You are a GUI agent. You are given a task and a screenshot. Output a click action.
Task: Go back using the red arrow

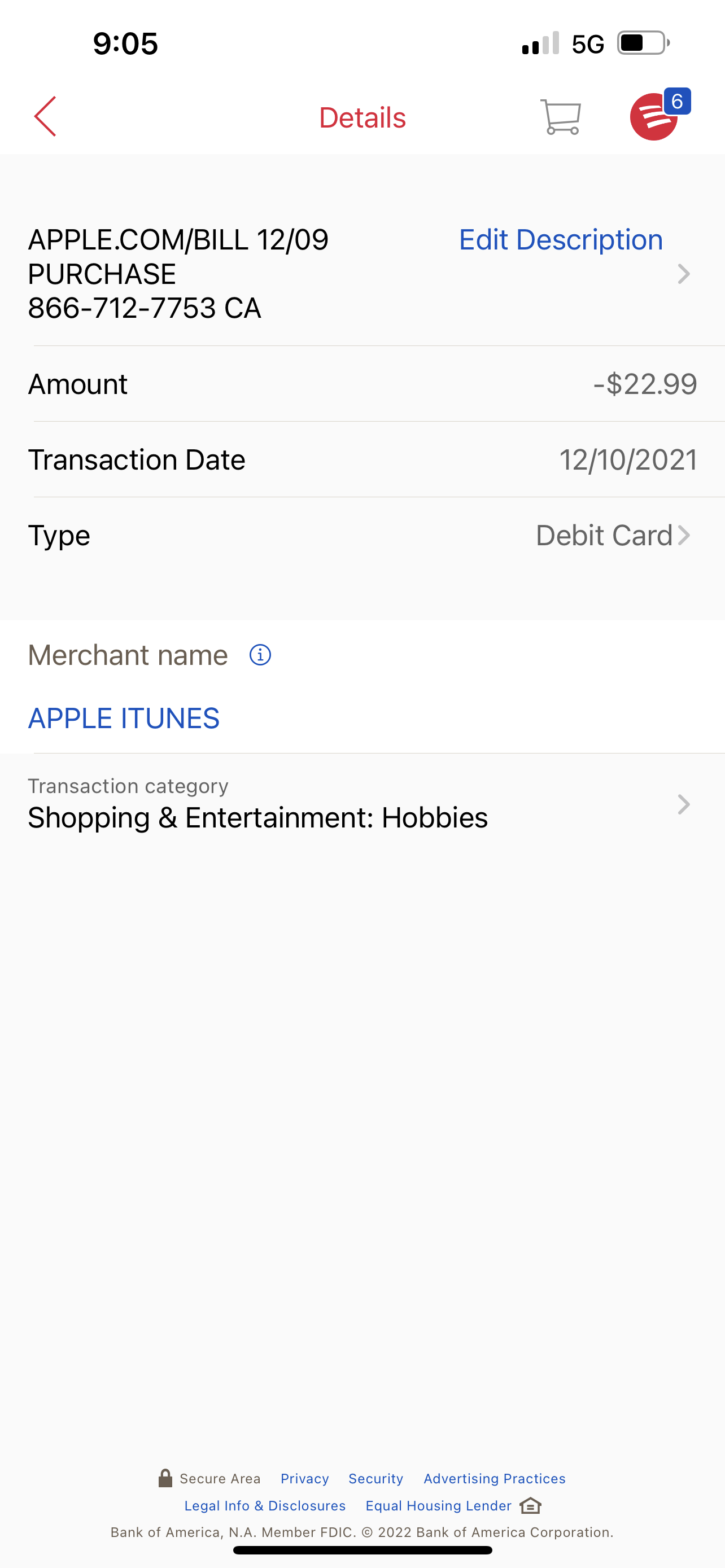45,116
